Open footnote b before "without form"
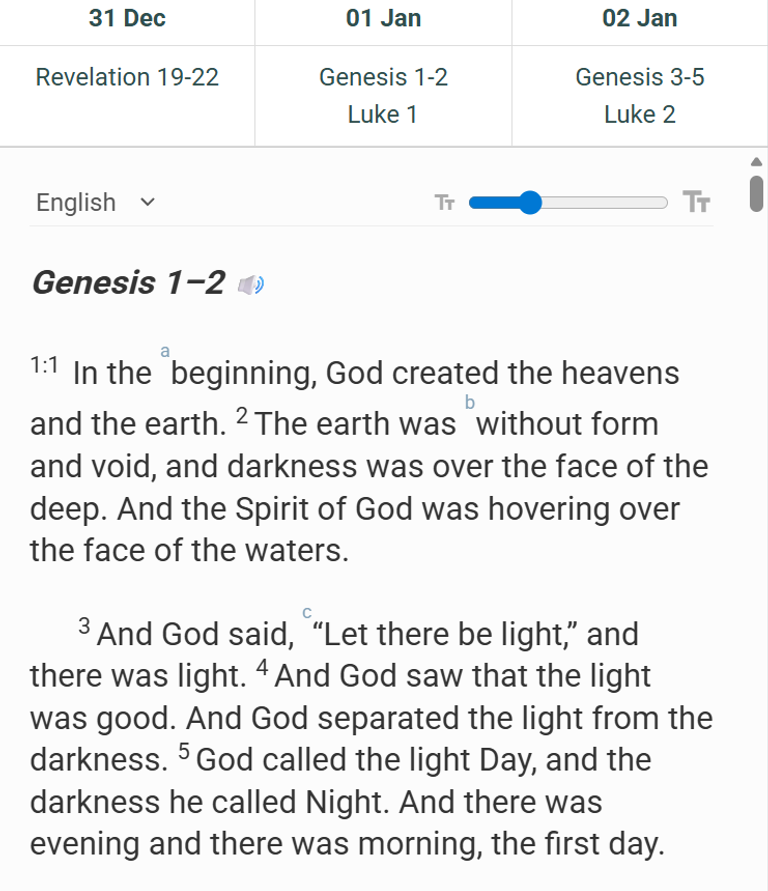 pyautogui.click(x=469, y=402)
